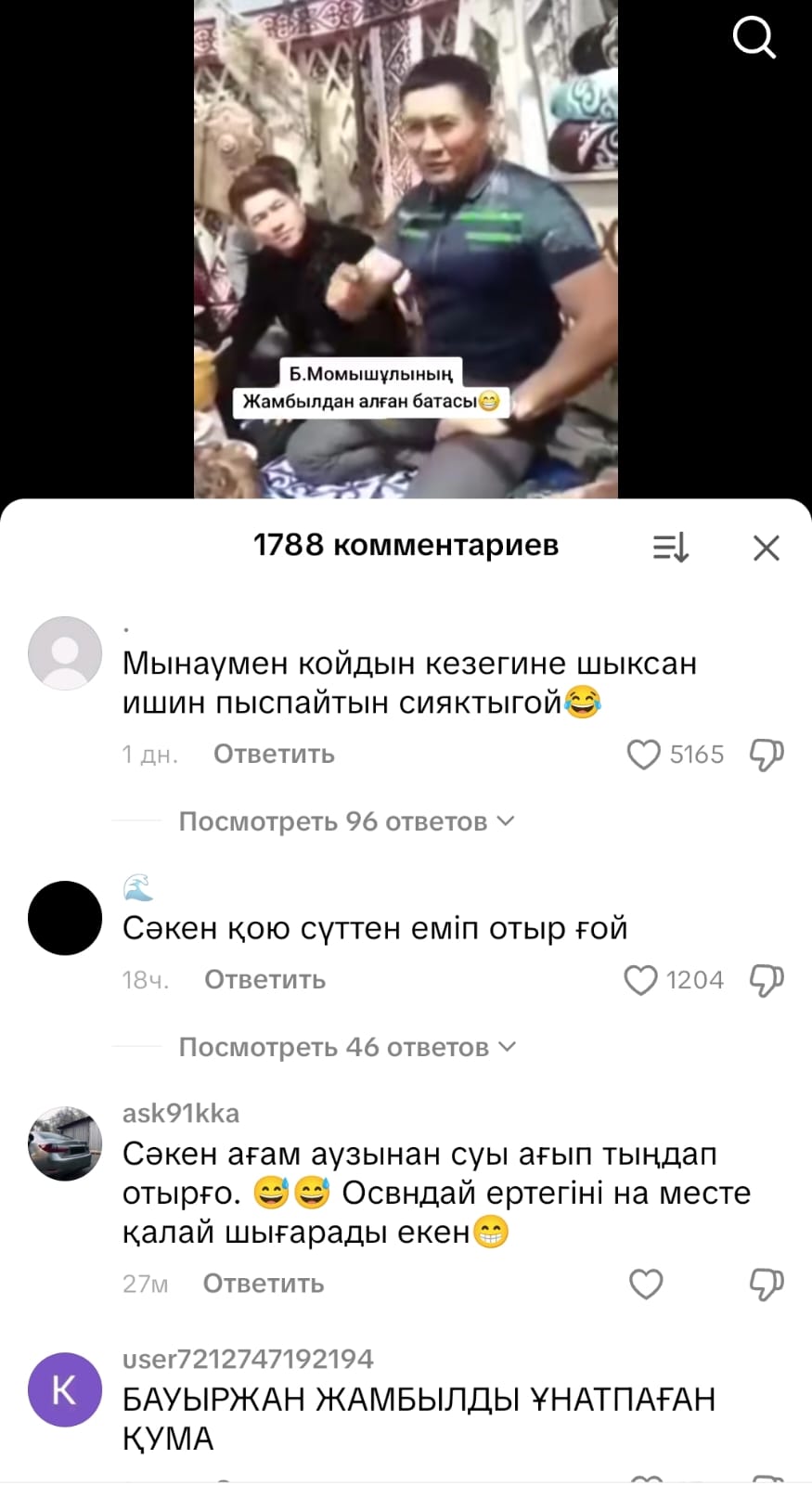Reply to ask91kka's comment
This screenshot has width=812, height=1485.
[264, 1285]
